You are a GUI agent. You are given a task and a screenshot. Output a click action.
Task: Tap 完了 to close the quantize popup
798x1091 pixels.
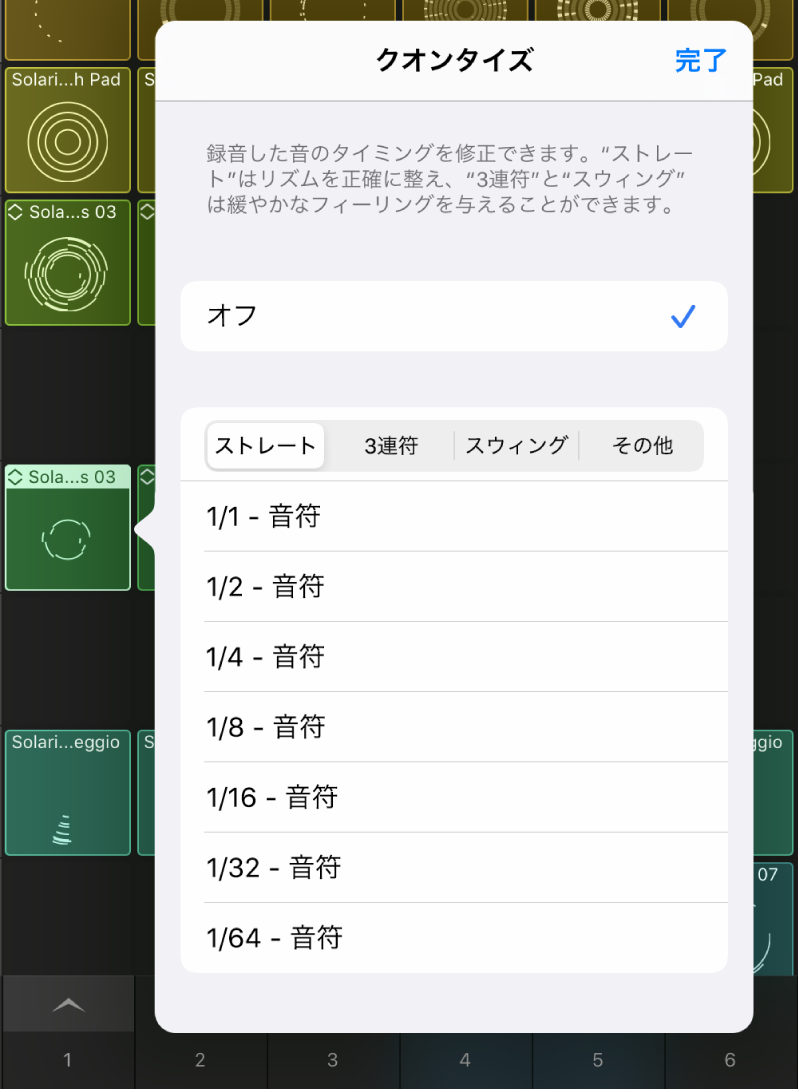tap(699, 60)
